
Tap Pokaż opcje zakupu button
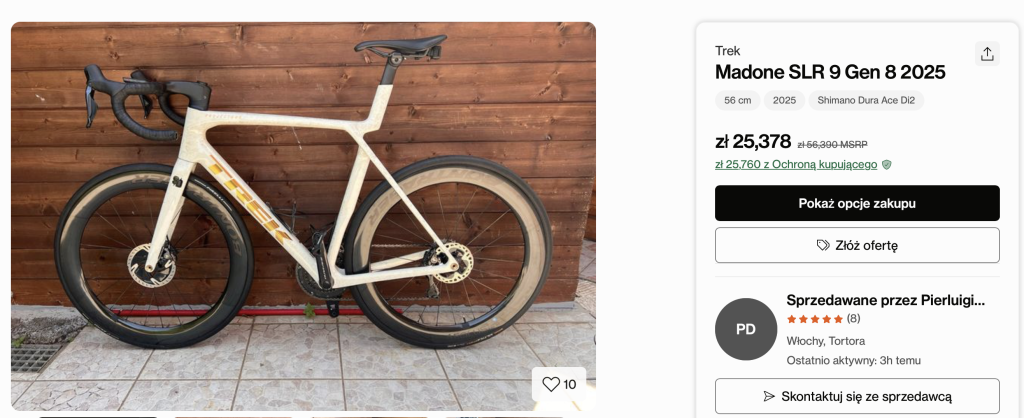click(x=857, y=203)
